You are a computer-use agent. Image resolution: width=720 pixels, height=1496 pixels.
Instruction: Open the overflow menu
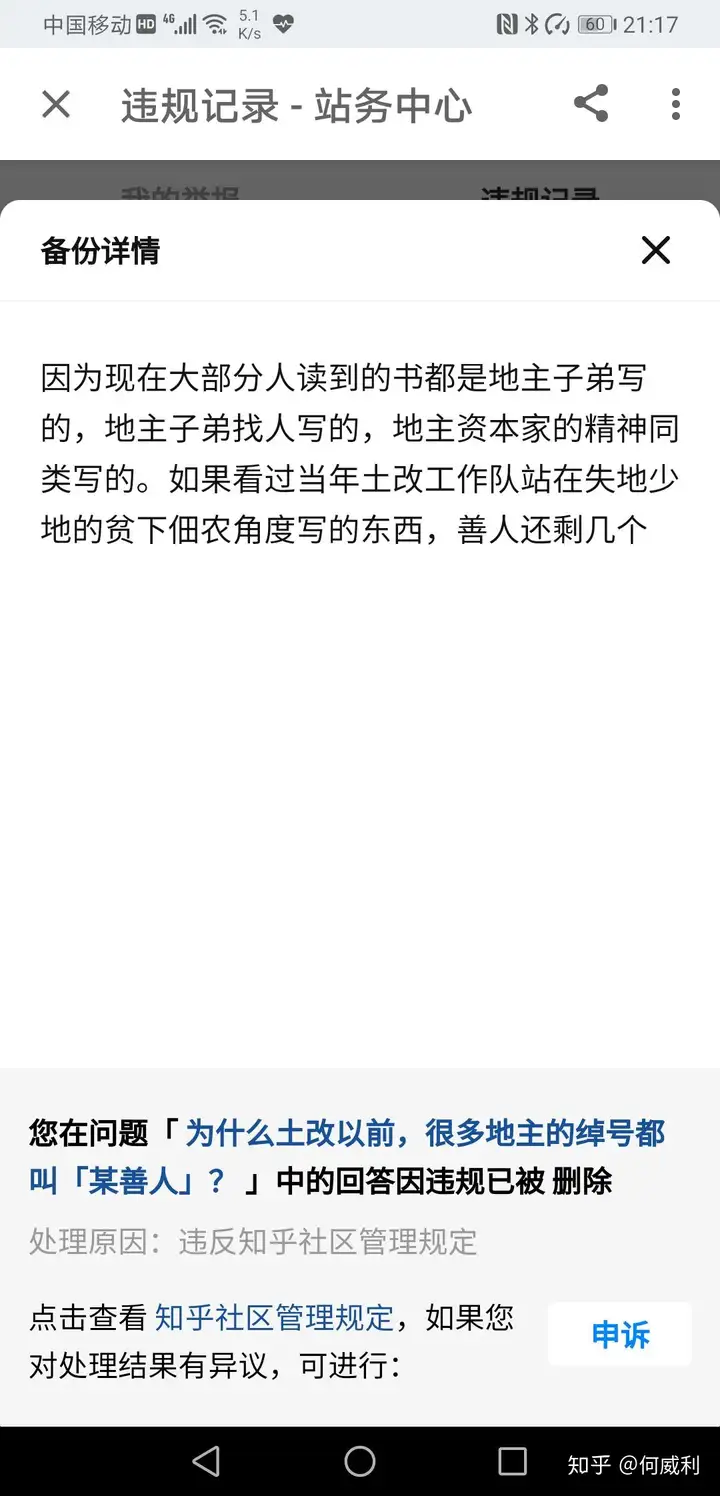(x=676, y=104)
